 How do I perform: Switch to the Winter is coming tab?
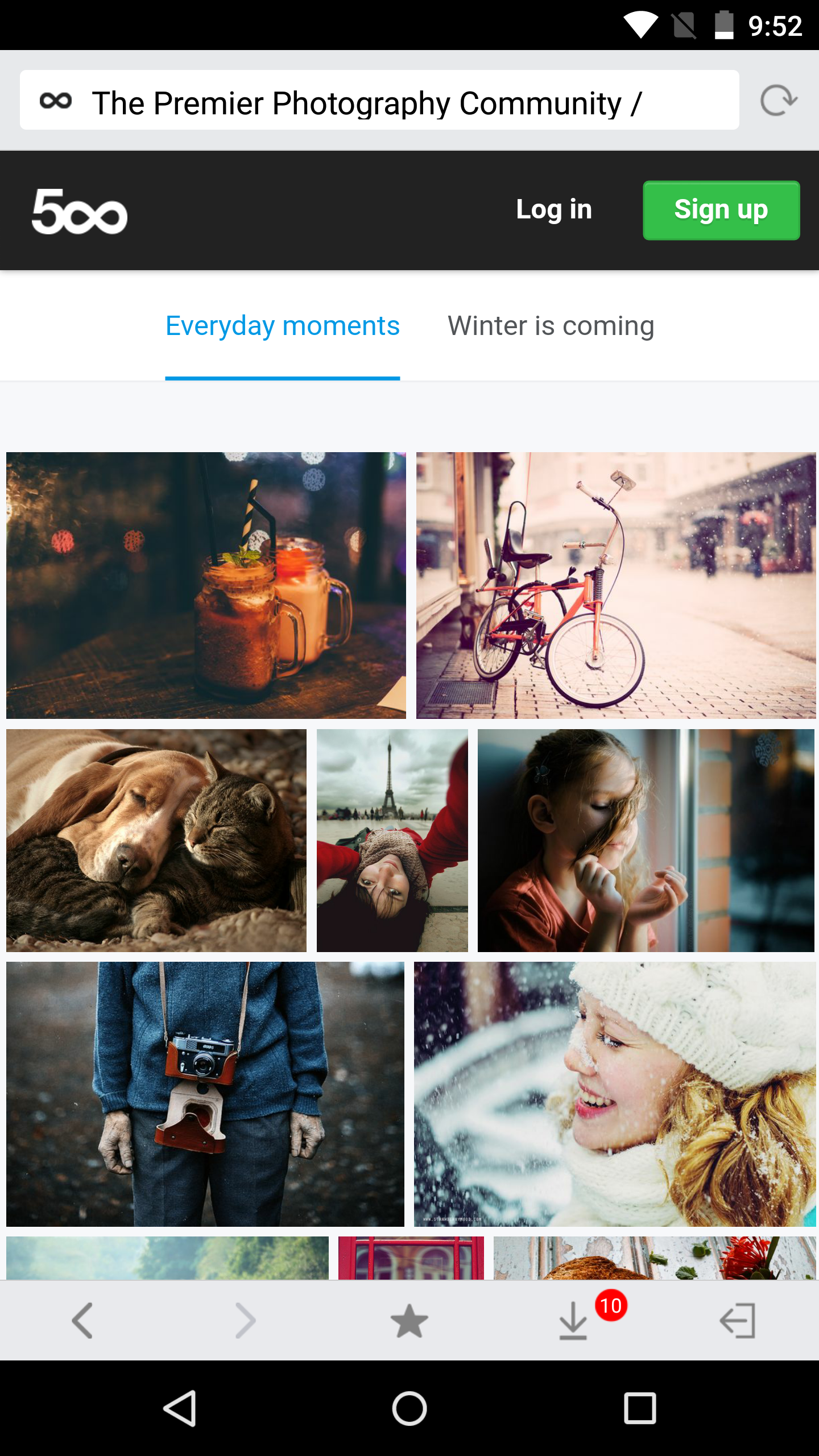point(551,326)
